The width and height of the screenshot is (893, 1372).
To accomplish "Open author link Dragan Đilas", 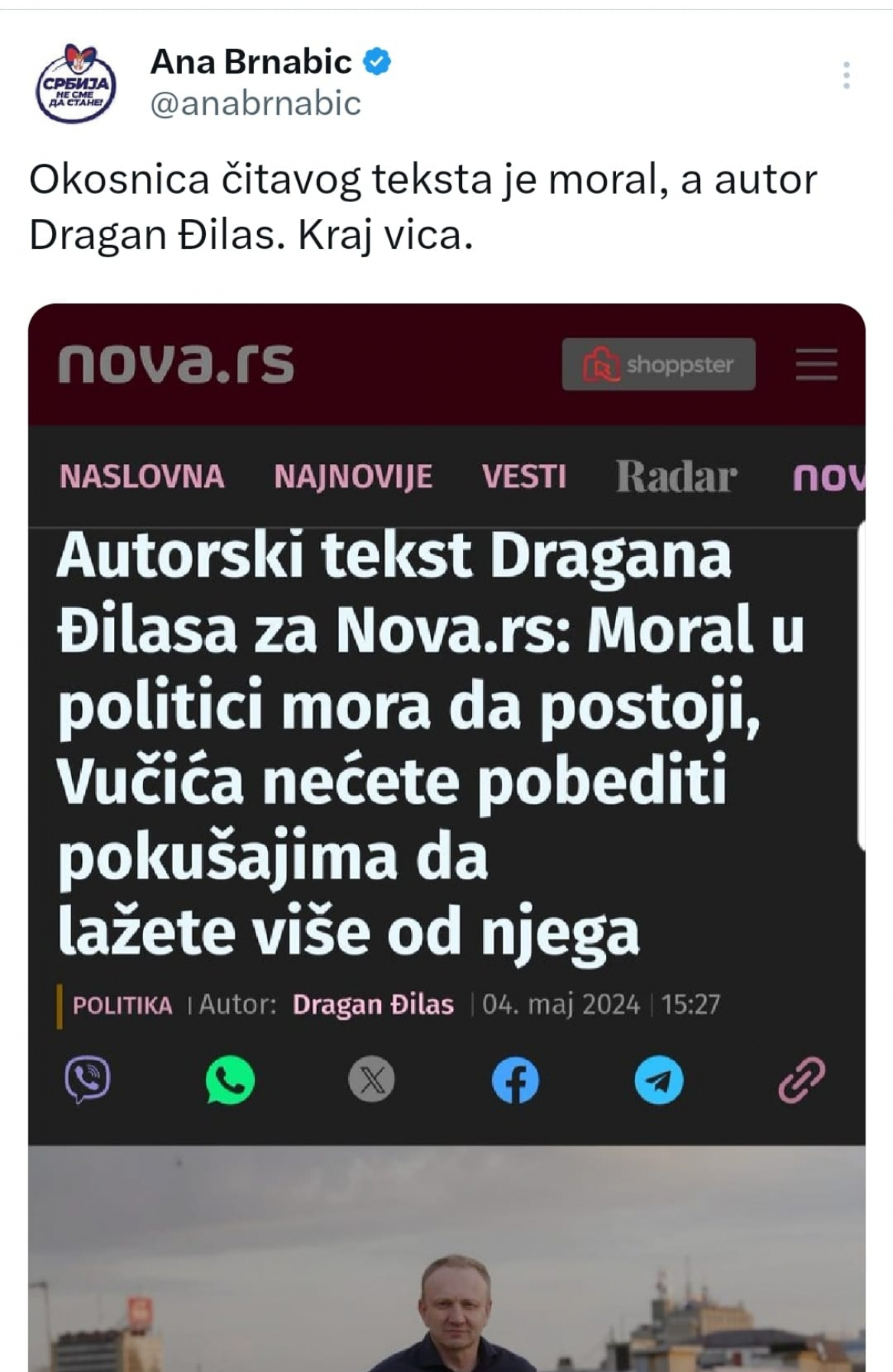I will (x=373, y=1004).
